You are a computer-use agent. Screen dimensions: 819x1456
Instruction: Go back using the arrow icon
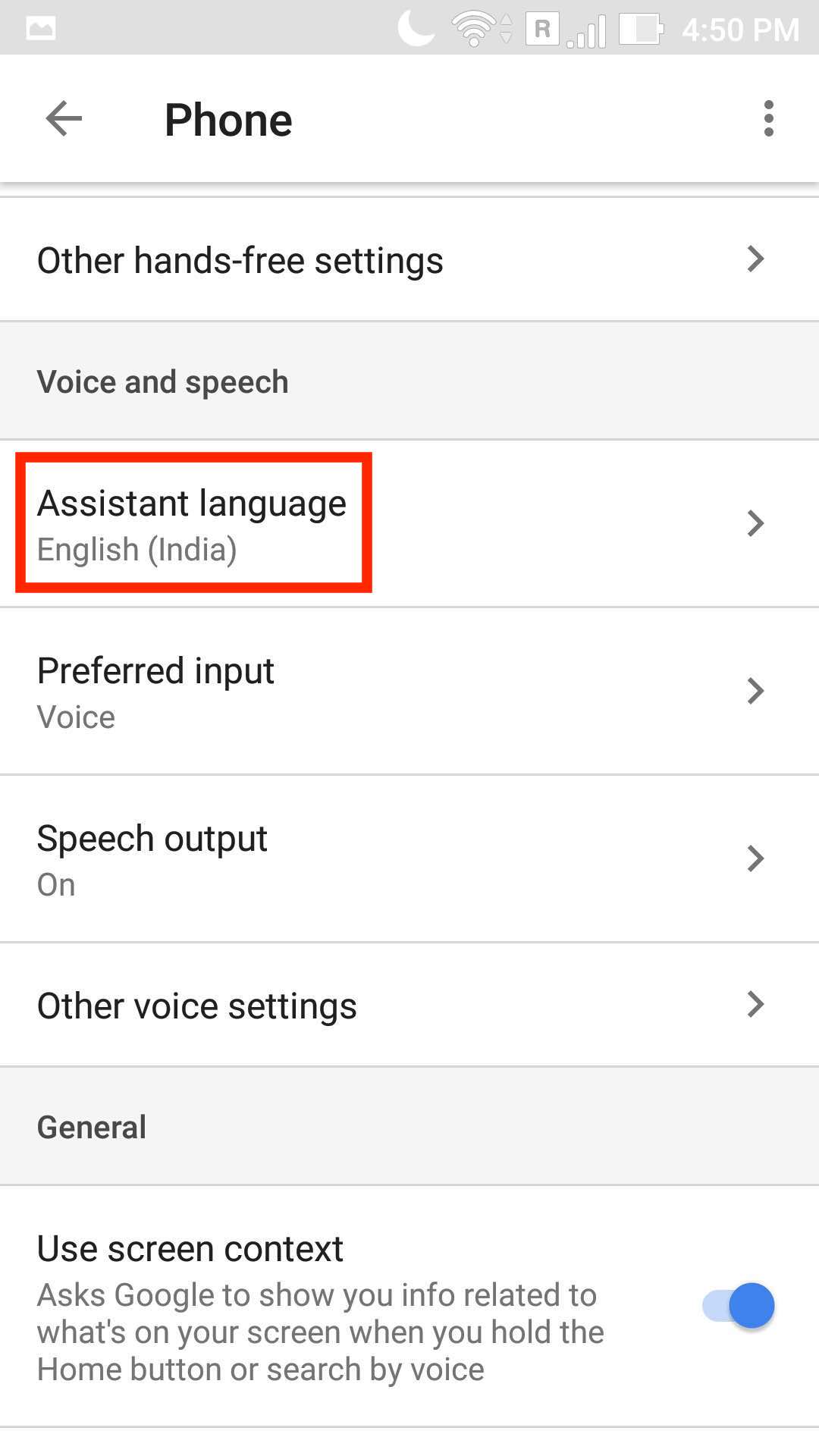(x=64, y=119)
